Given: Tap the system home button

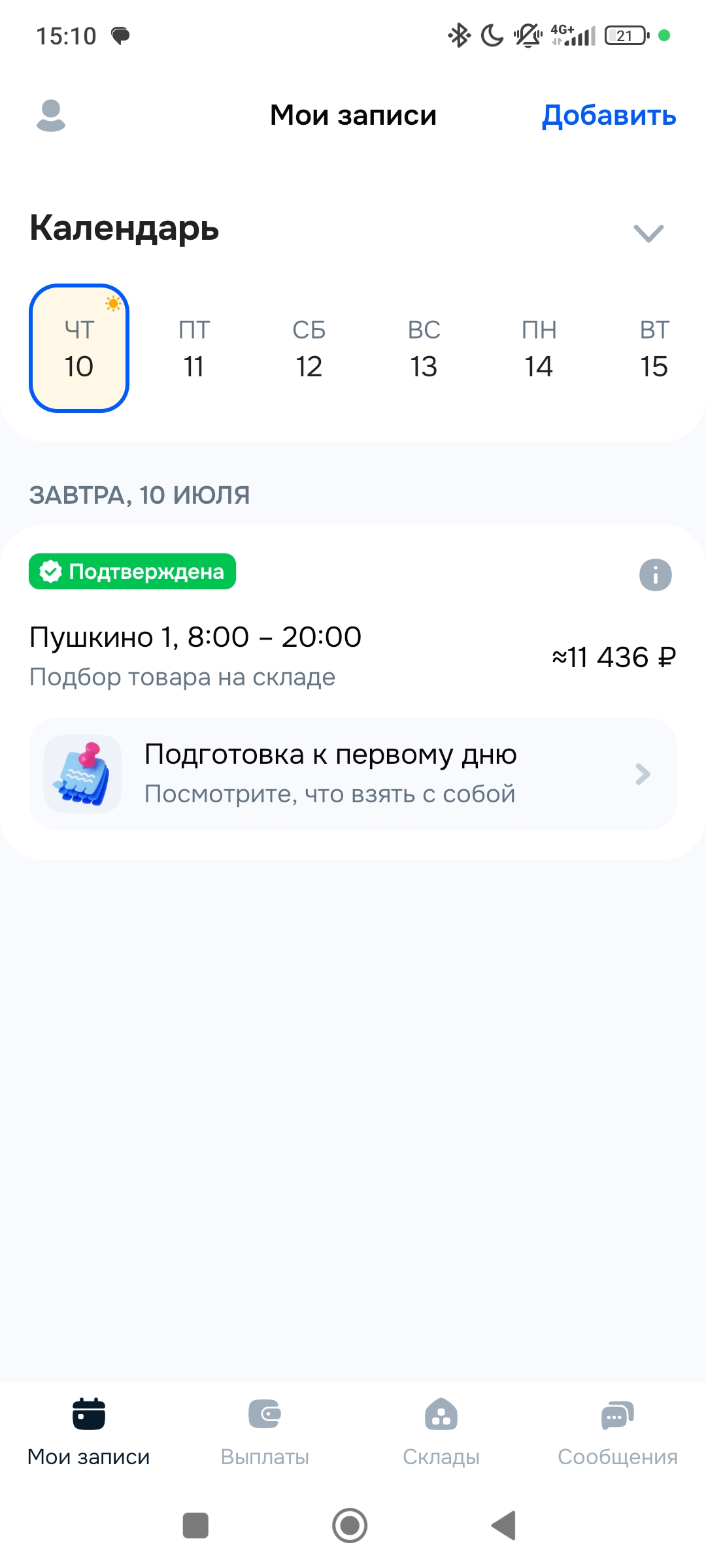Looking at the screenshot, I should (350, 1526).
